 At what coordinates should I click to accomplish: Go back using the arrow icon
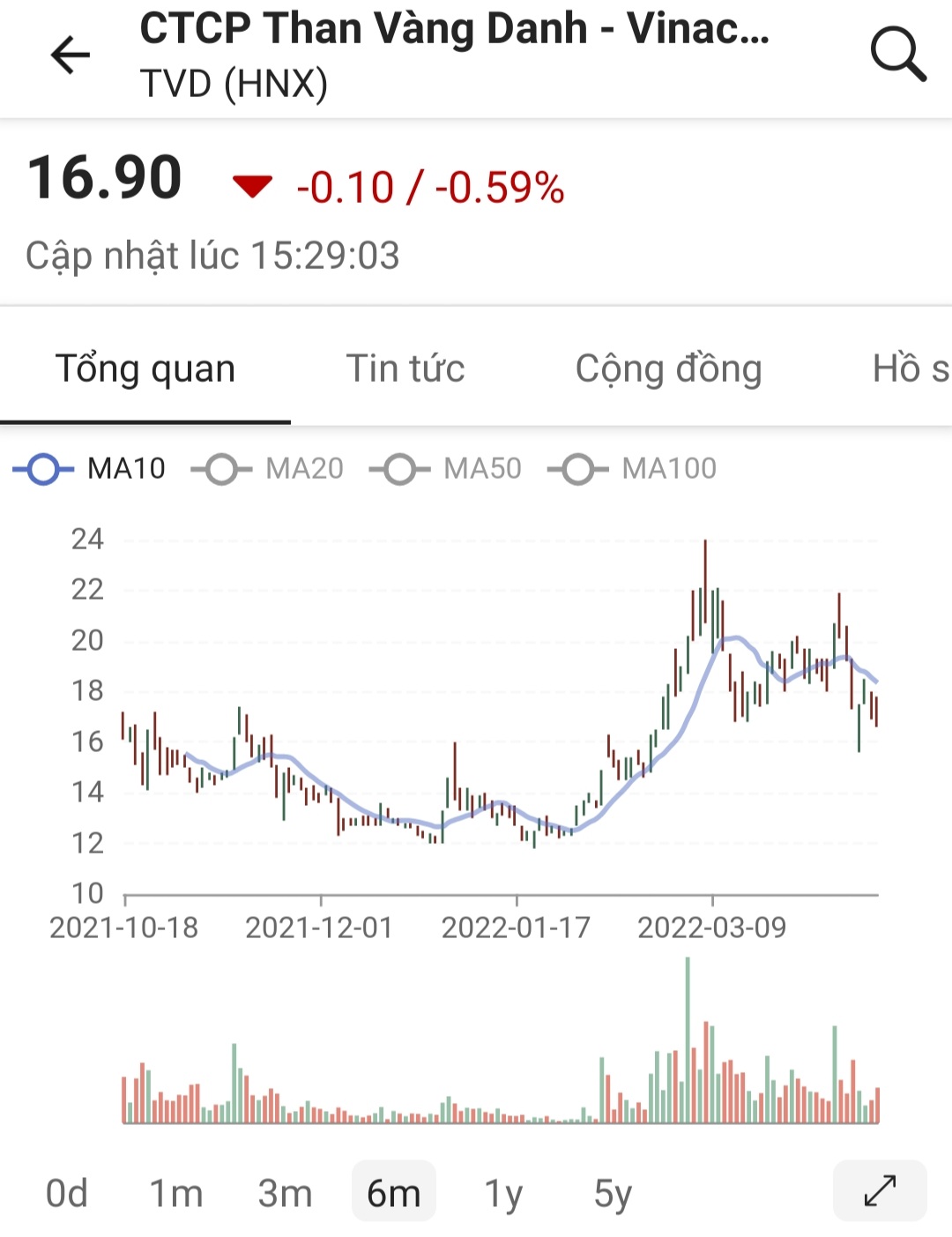click(71, 56)
